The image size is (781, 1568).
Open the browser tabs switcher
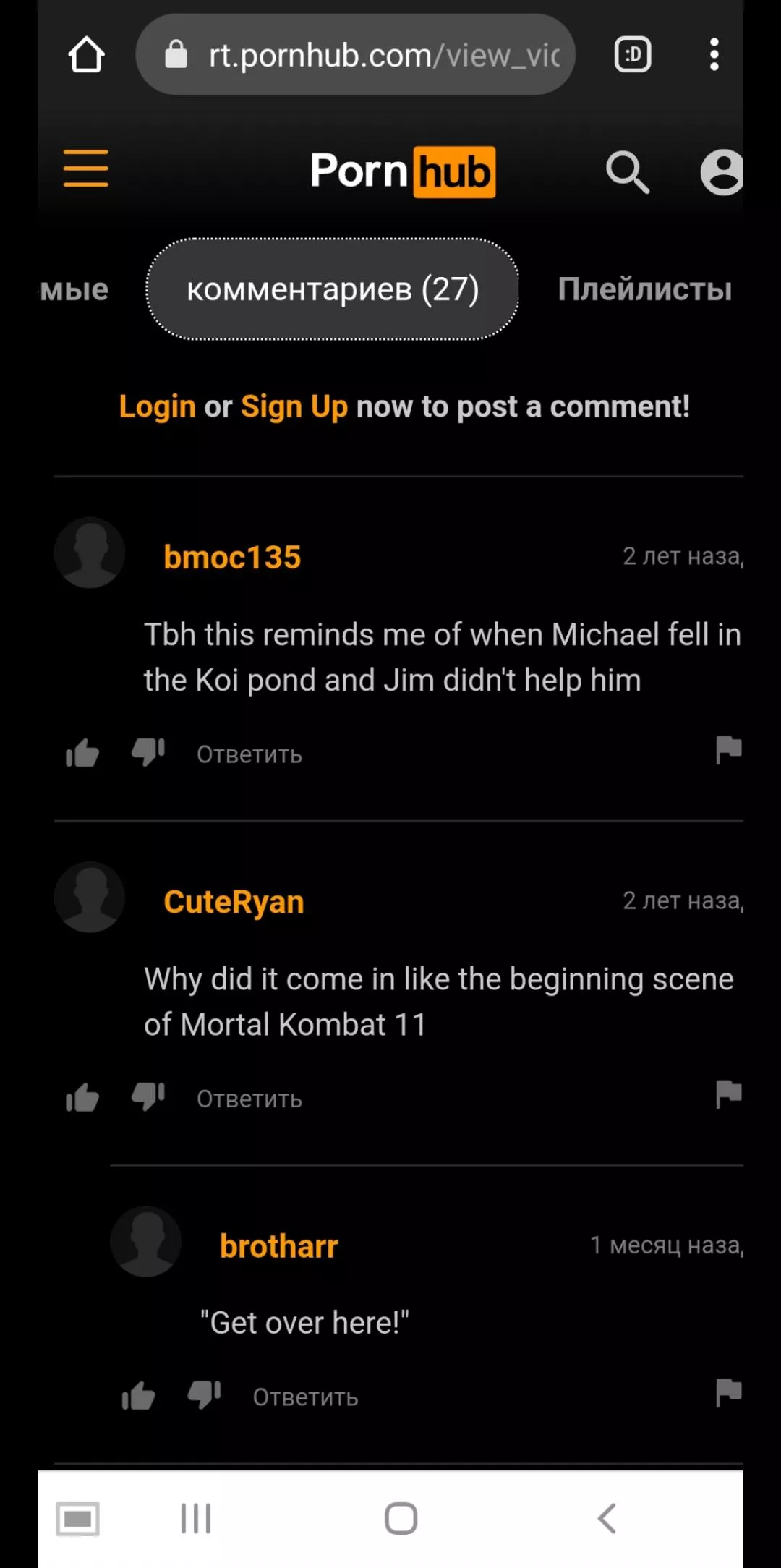click(x=633, y=55)
